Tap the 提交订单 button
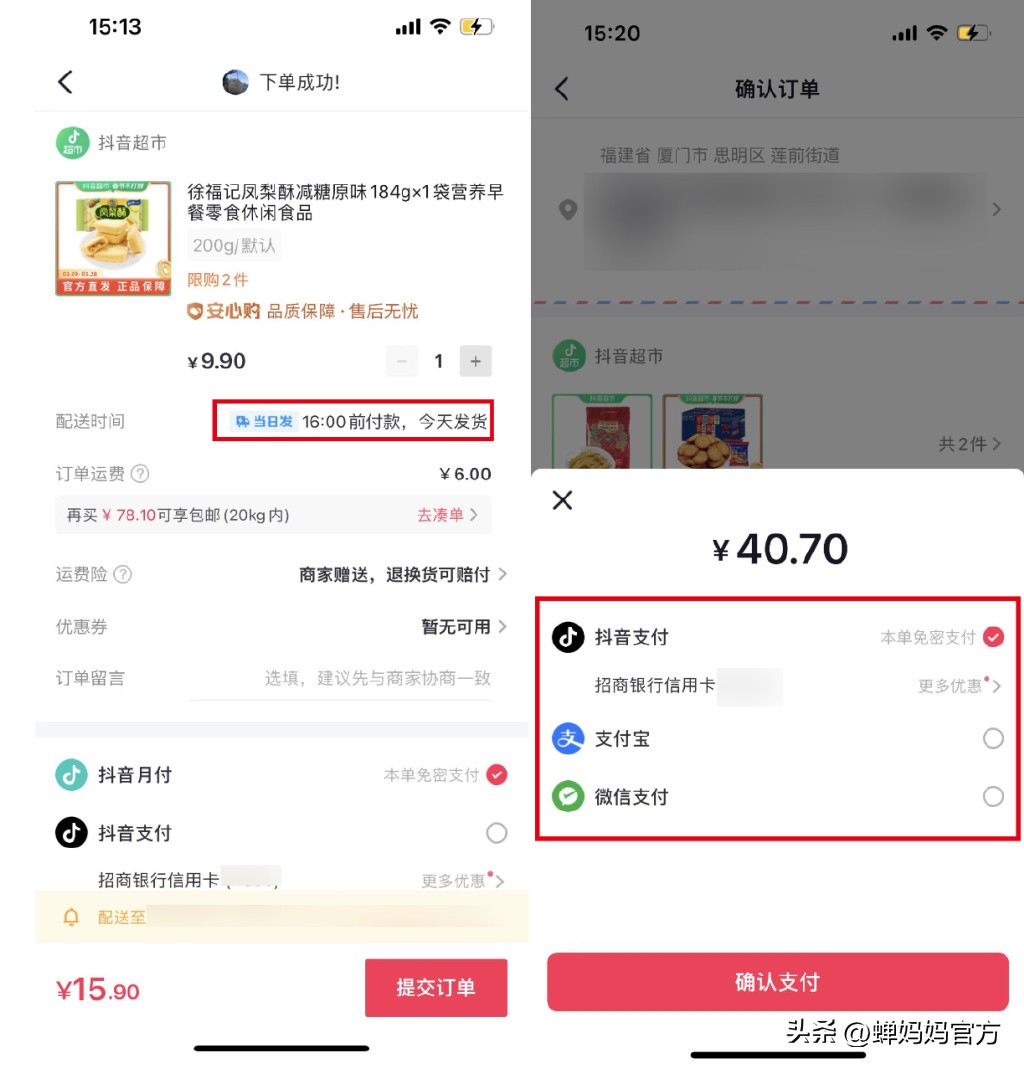This screenshot has height=1068, width=1024. pos(437,987)
